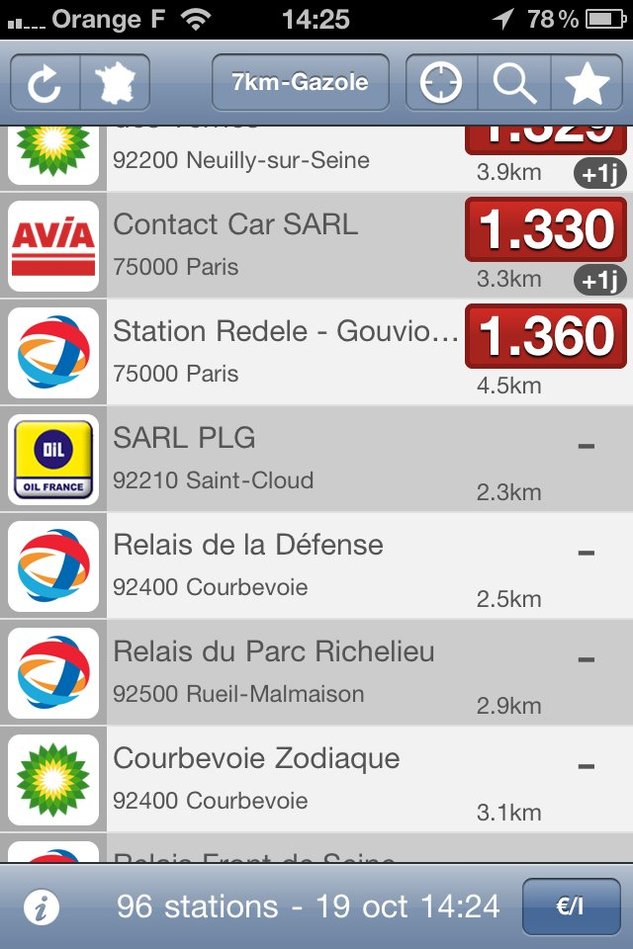
Task: View Station Redele - Gouvio… station
Action: 280,351
